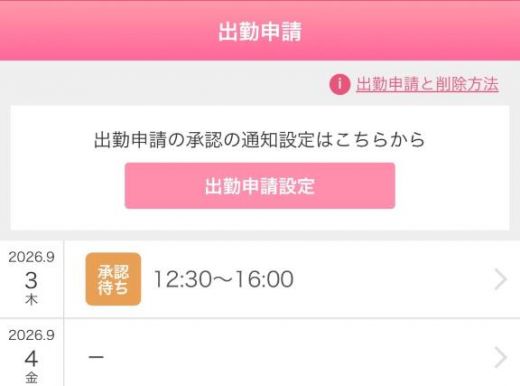This screenshot has height=386, width=520.
Task: Tap the 出勤申請設定 button
Action: [x=260, y=186]
